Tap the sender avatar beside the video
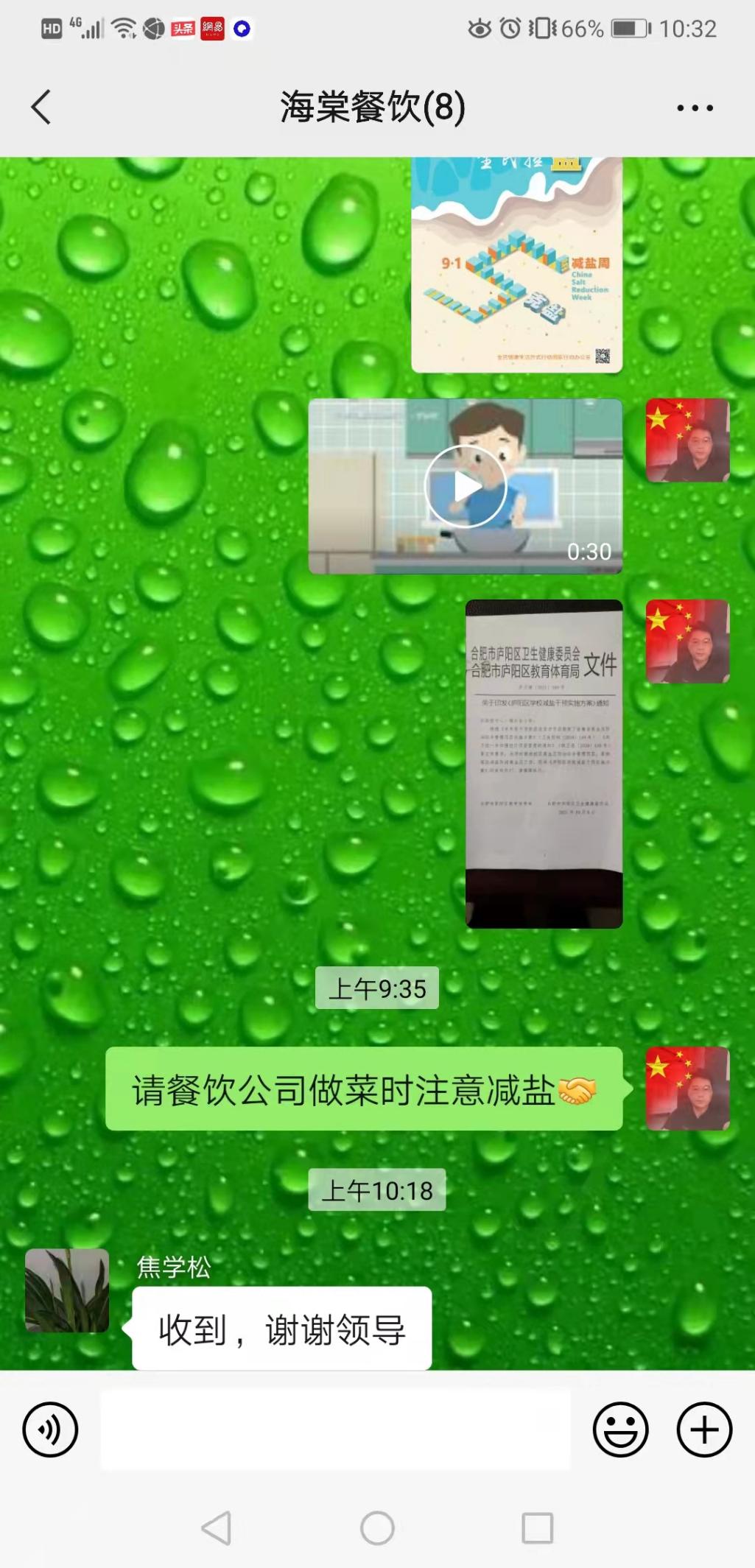Viewport: 755px width, 1568px height. [x=687, y=440]
